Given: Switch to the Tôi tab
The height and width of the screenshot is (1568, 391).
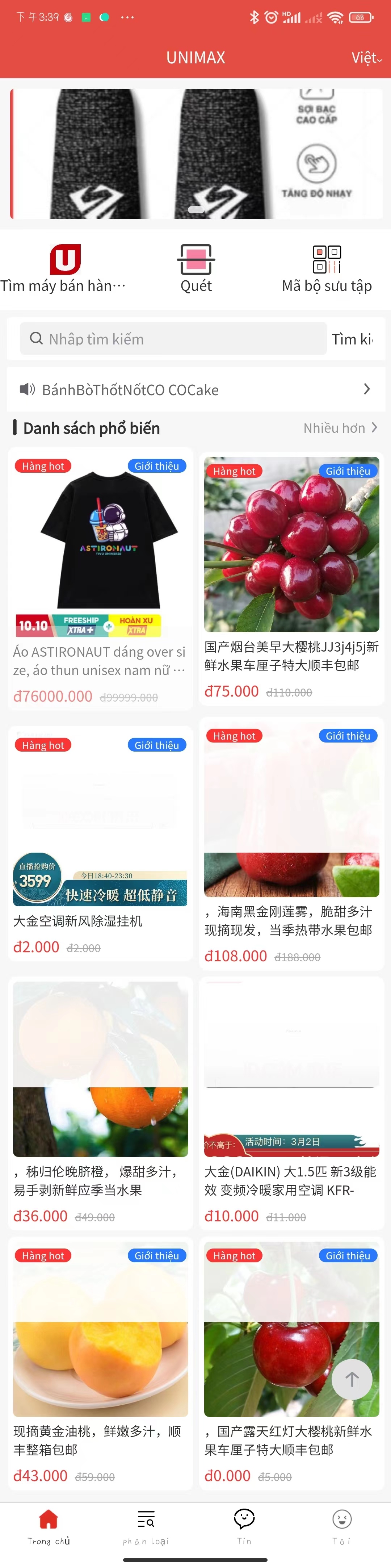Looking at the screenshot, I should coord(342,1527).
